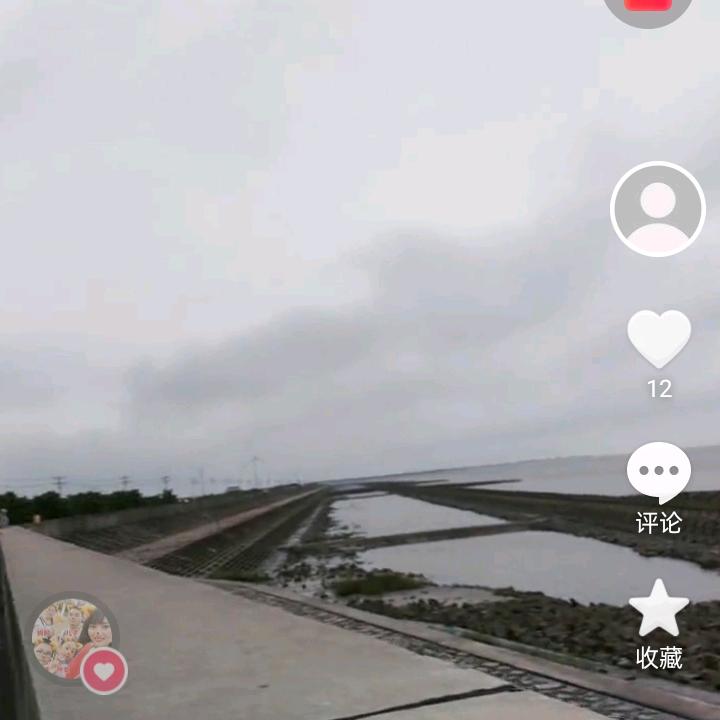Like this video with the heart
This screenshot has width=720, height=720.
point(659,338)
